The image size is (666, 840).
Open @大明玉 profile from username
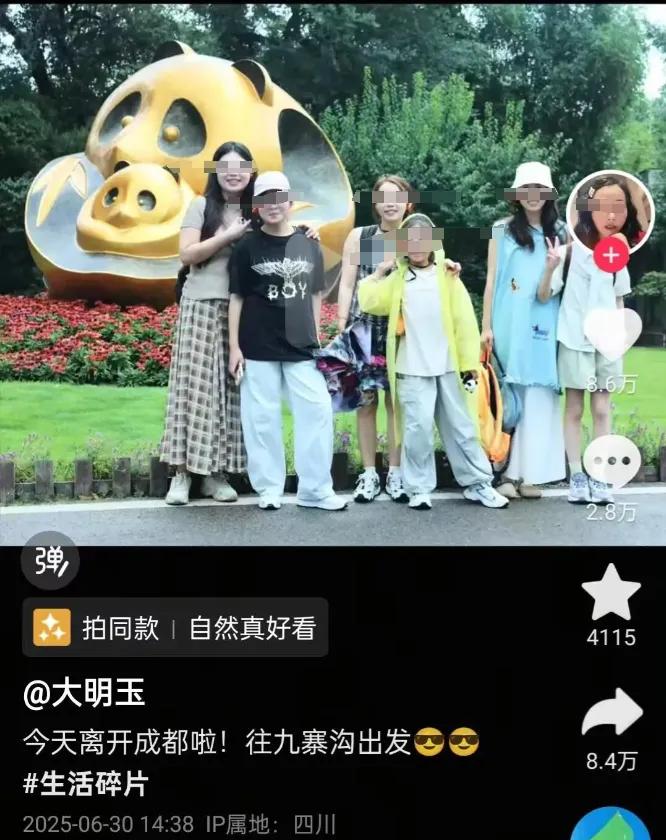coord(84,692)
